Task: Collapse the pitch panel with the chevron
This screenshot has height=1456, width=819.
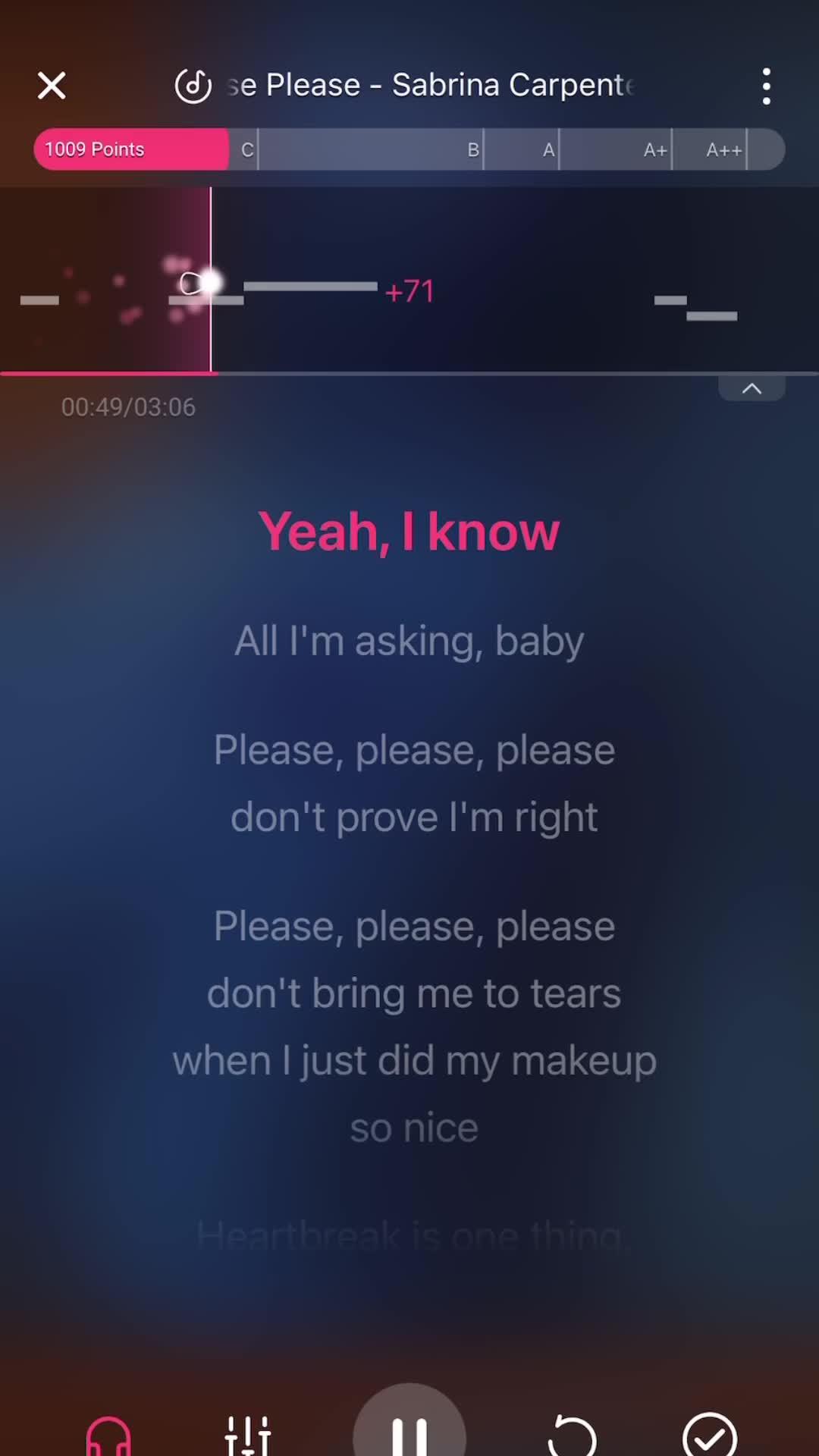Action: point(752,389)
